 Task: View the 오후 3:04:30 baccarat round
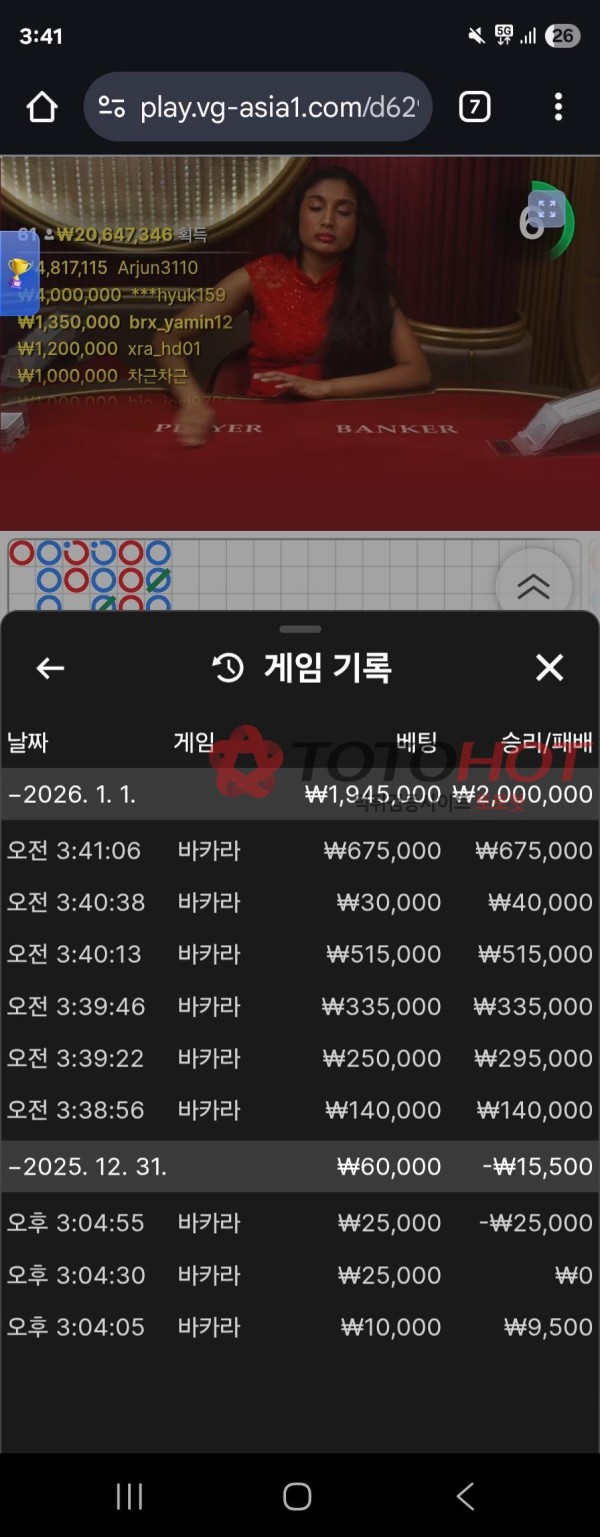tap(300, 1276)
